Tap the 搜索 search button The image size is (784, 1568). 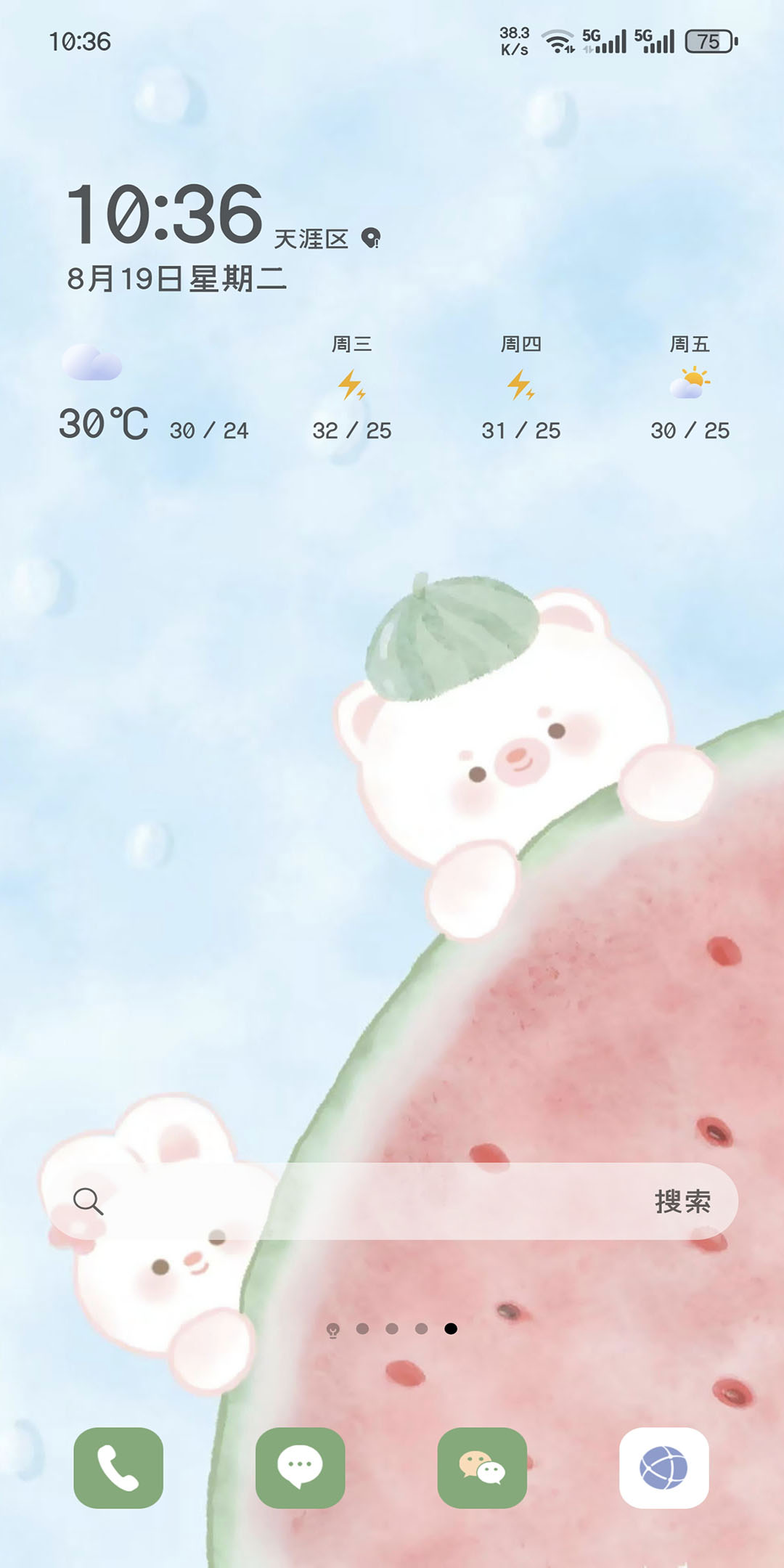(x=682, y=1201)
